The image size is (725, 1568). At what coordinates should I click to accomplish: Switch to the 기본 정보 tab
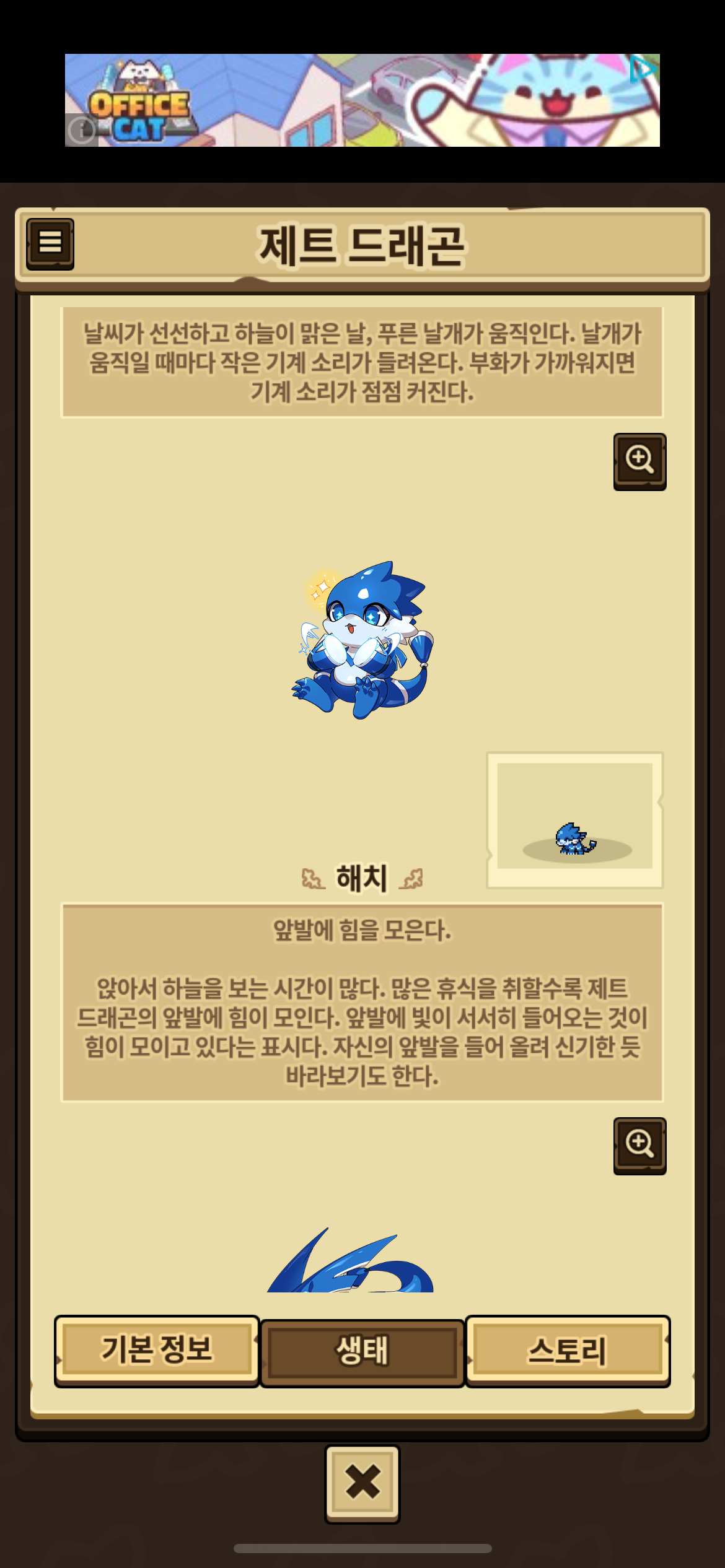[x=157, y=1351]
